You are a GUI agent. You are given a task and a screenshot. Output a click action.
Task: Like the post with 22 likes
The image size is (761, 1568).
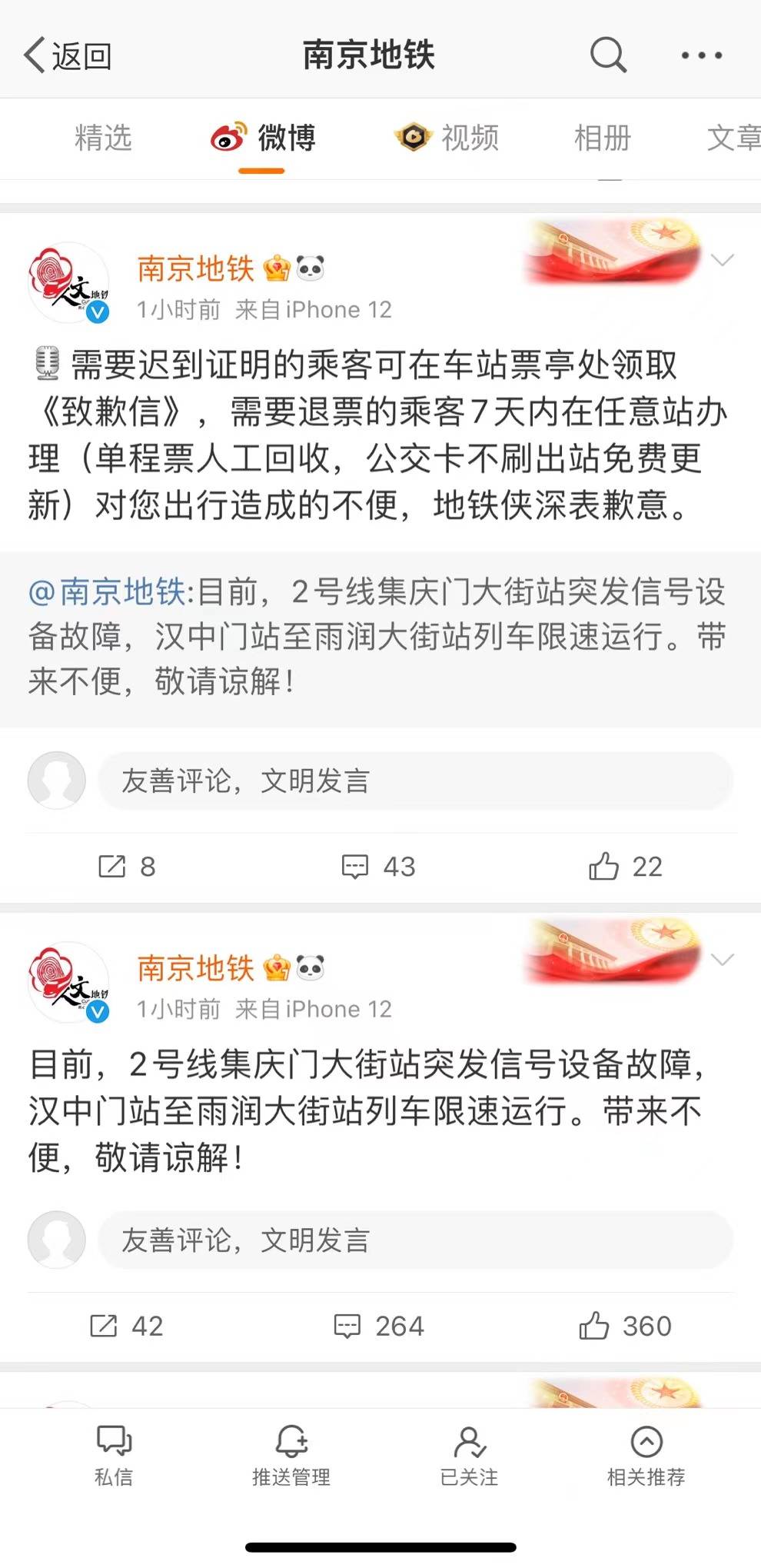[625, 867]
